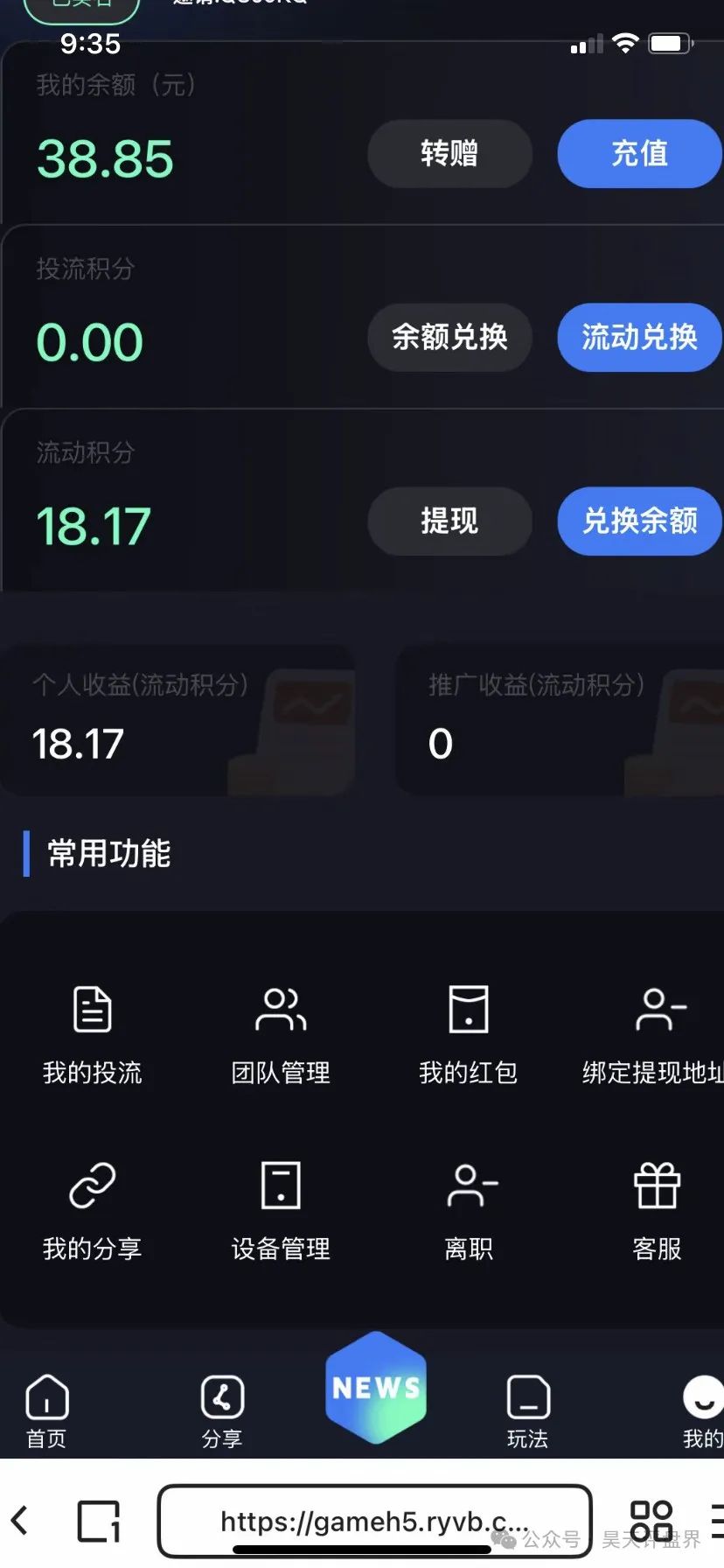Switch to the 玩法 tab
The height and width of the screenshot is (1568, 724).
click(528, 1410)
